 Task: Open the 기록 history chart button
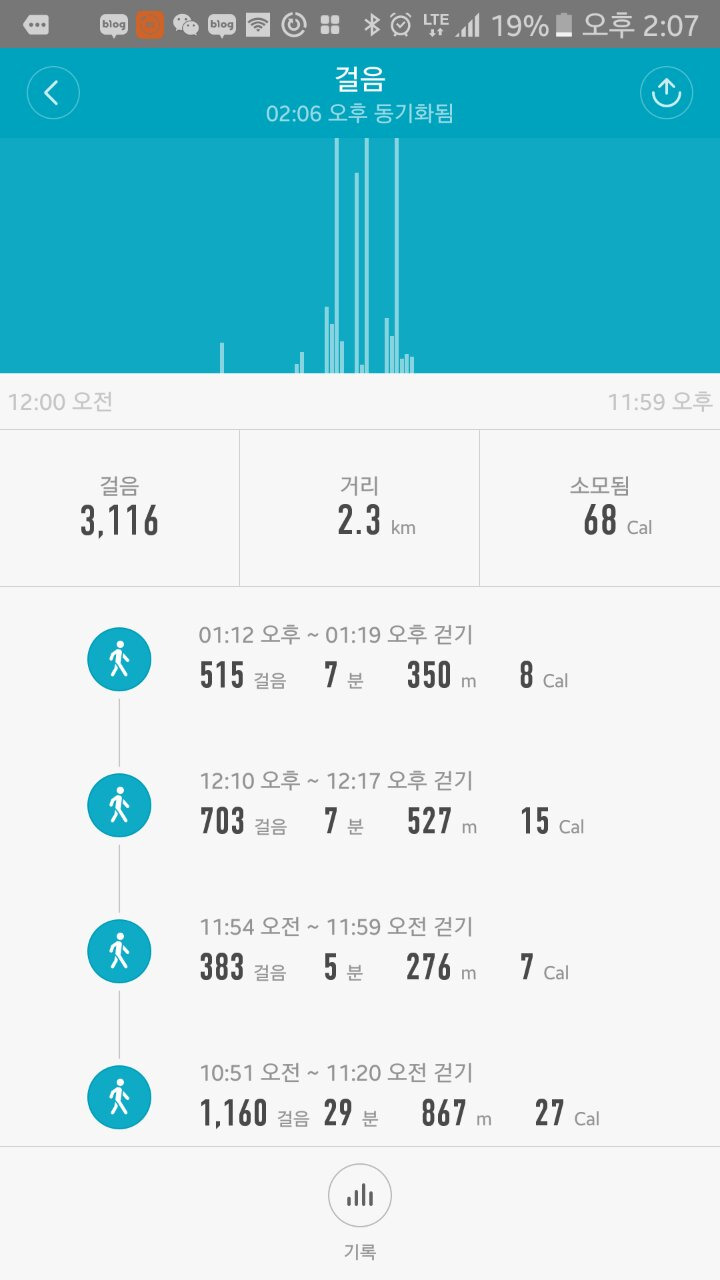click(x=359, y=1196)
